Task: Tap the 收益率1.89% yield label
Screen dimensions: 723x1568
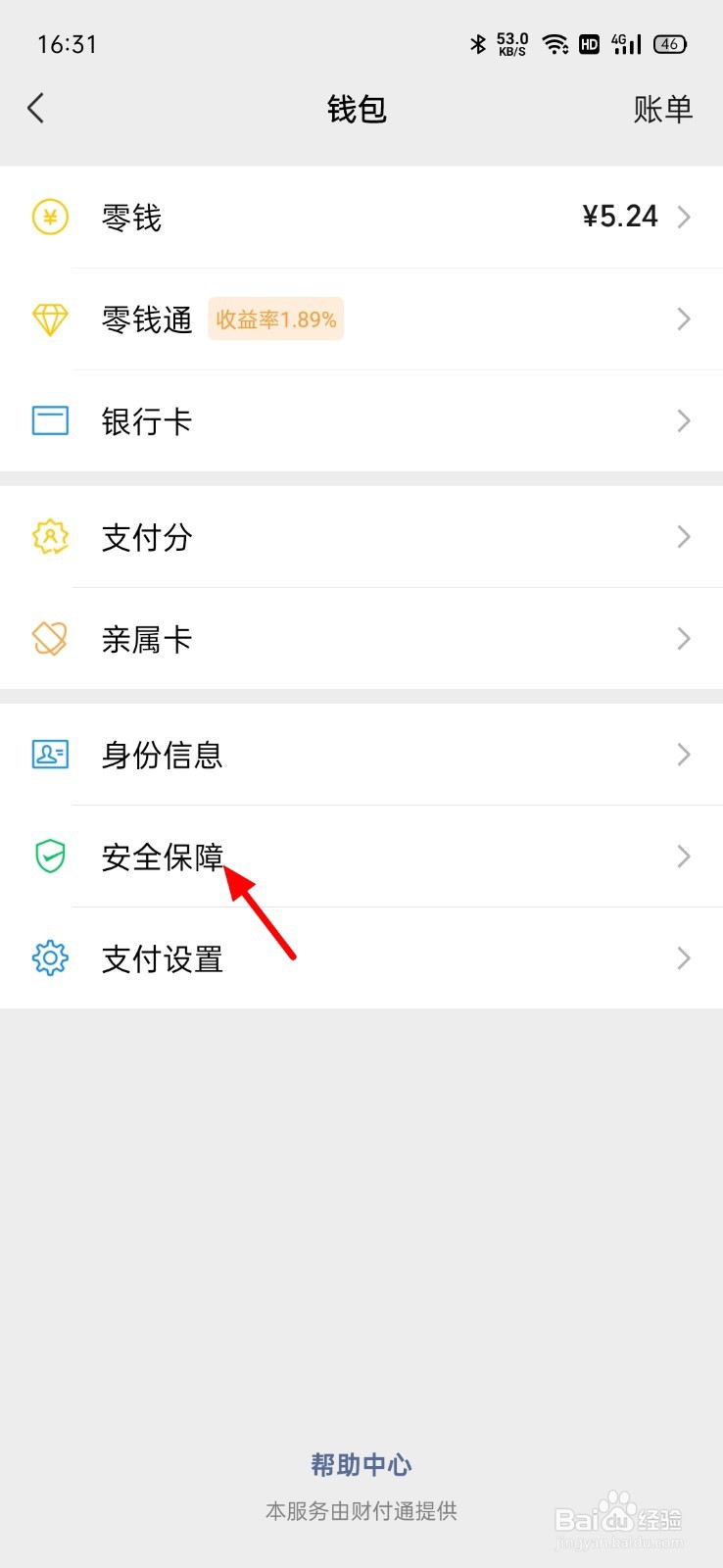Action: (x=275, y=318)
